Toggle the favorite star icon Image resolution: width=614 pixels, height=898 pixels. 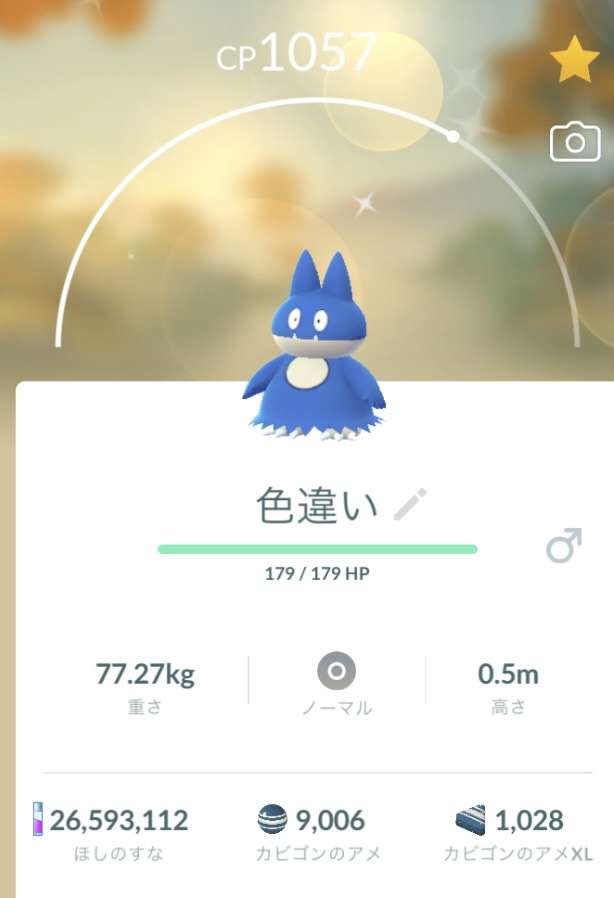click(x=574, y=62)
